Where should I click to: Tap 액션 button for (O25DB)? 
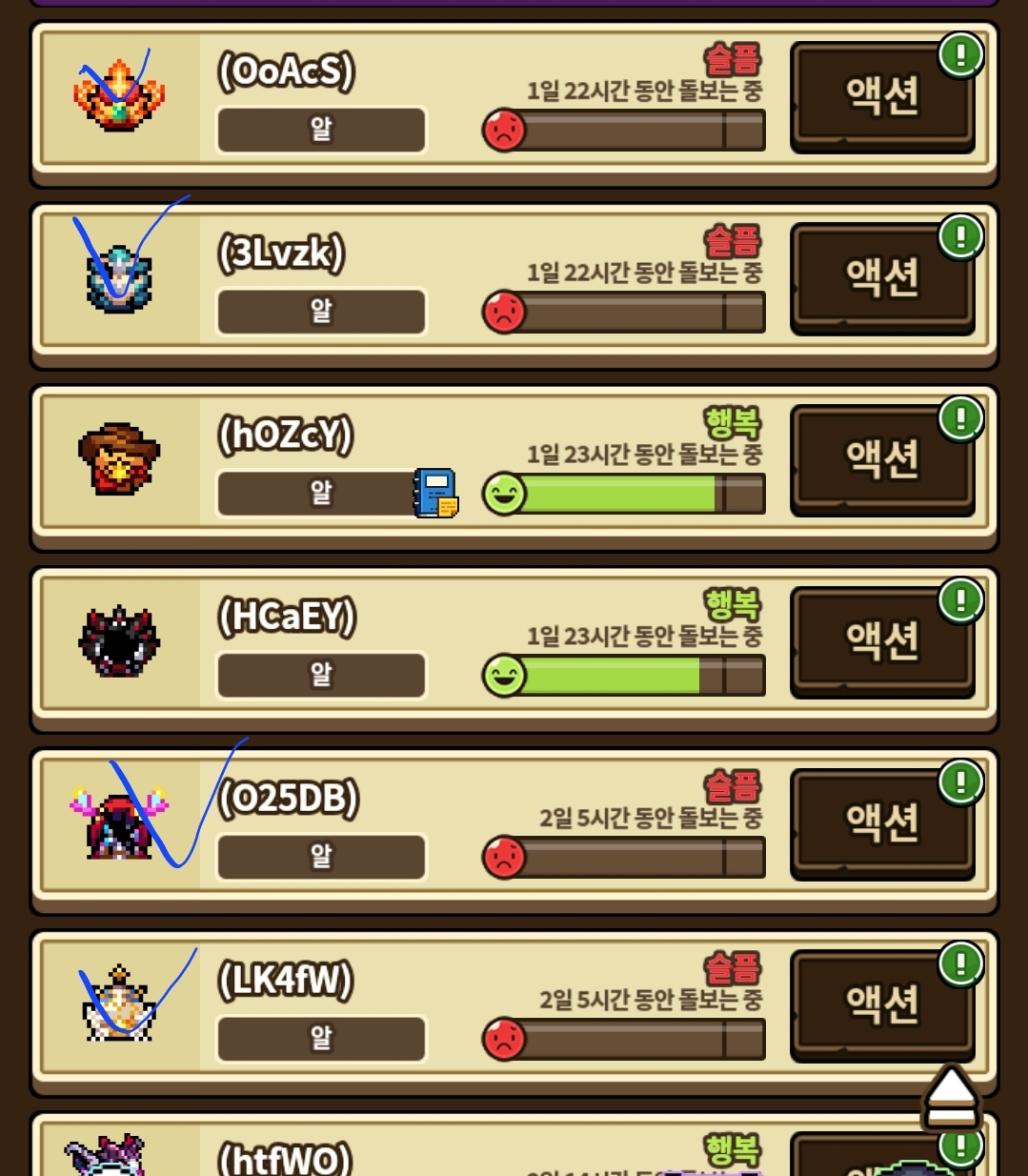click(882, 823)
